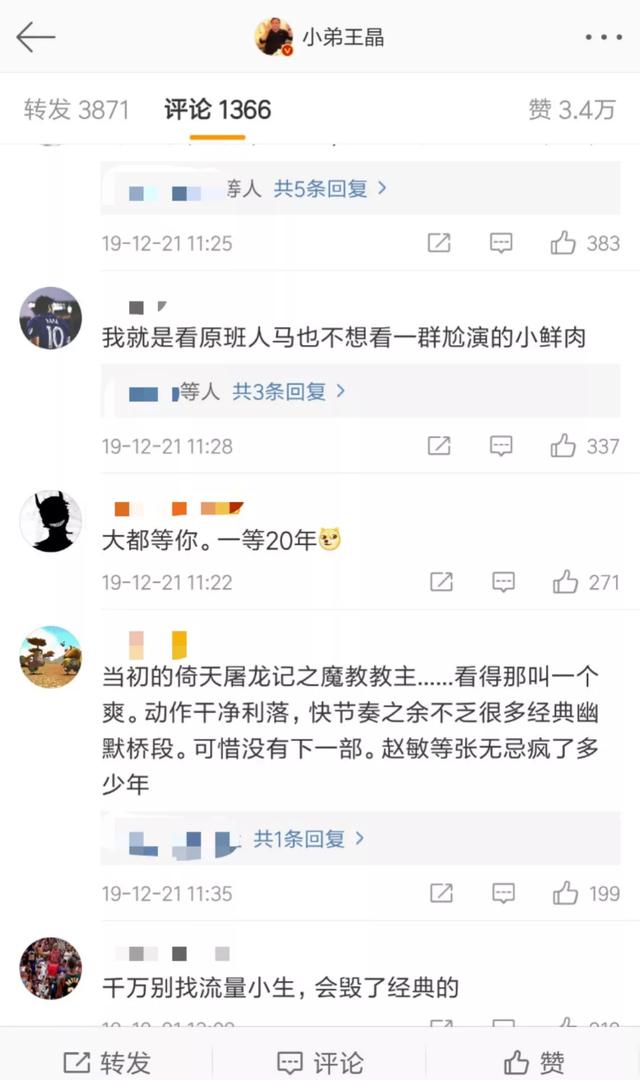
Task: Reply to the 原班人马 comment
Action: (501, 445)
